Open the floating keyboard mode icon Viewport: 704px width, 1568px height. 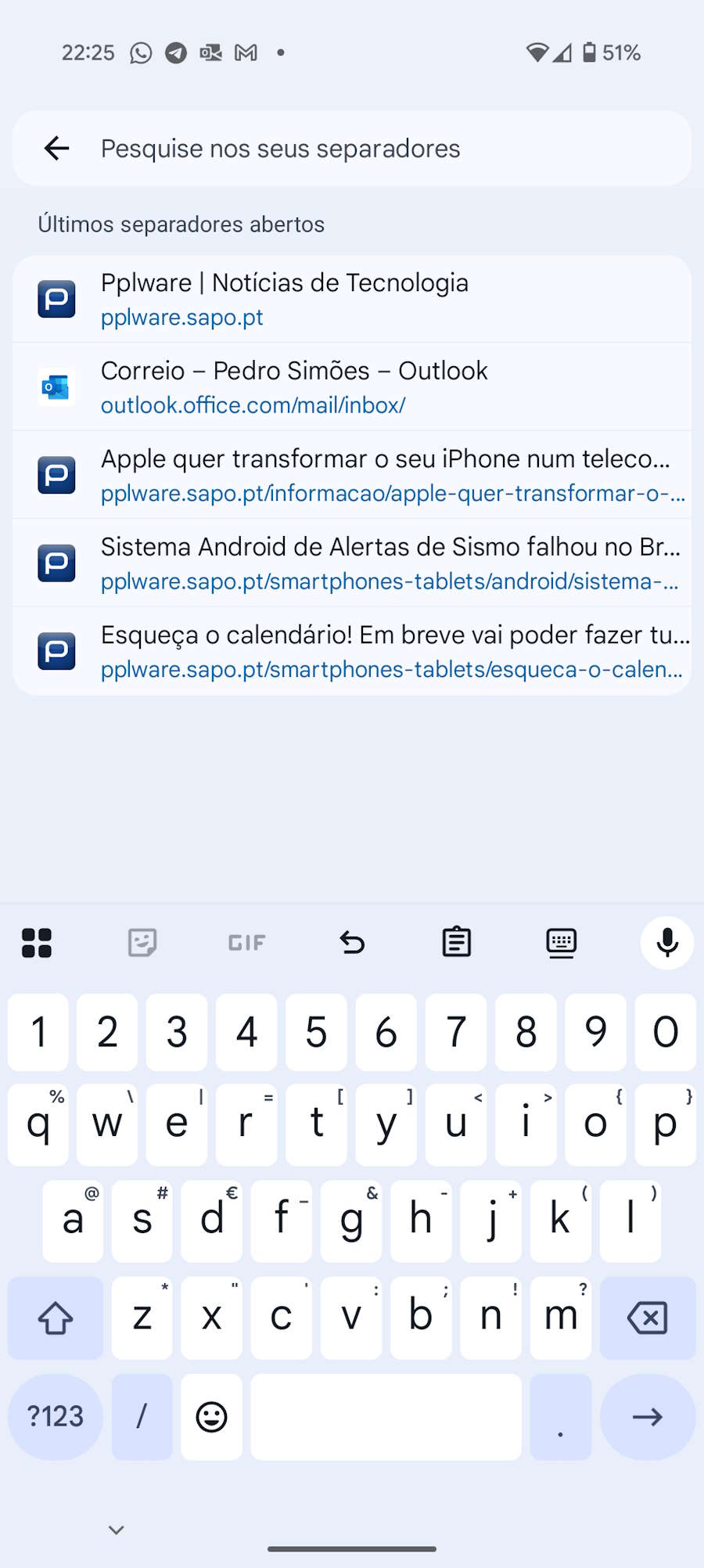tap(562, 943)
